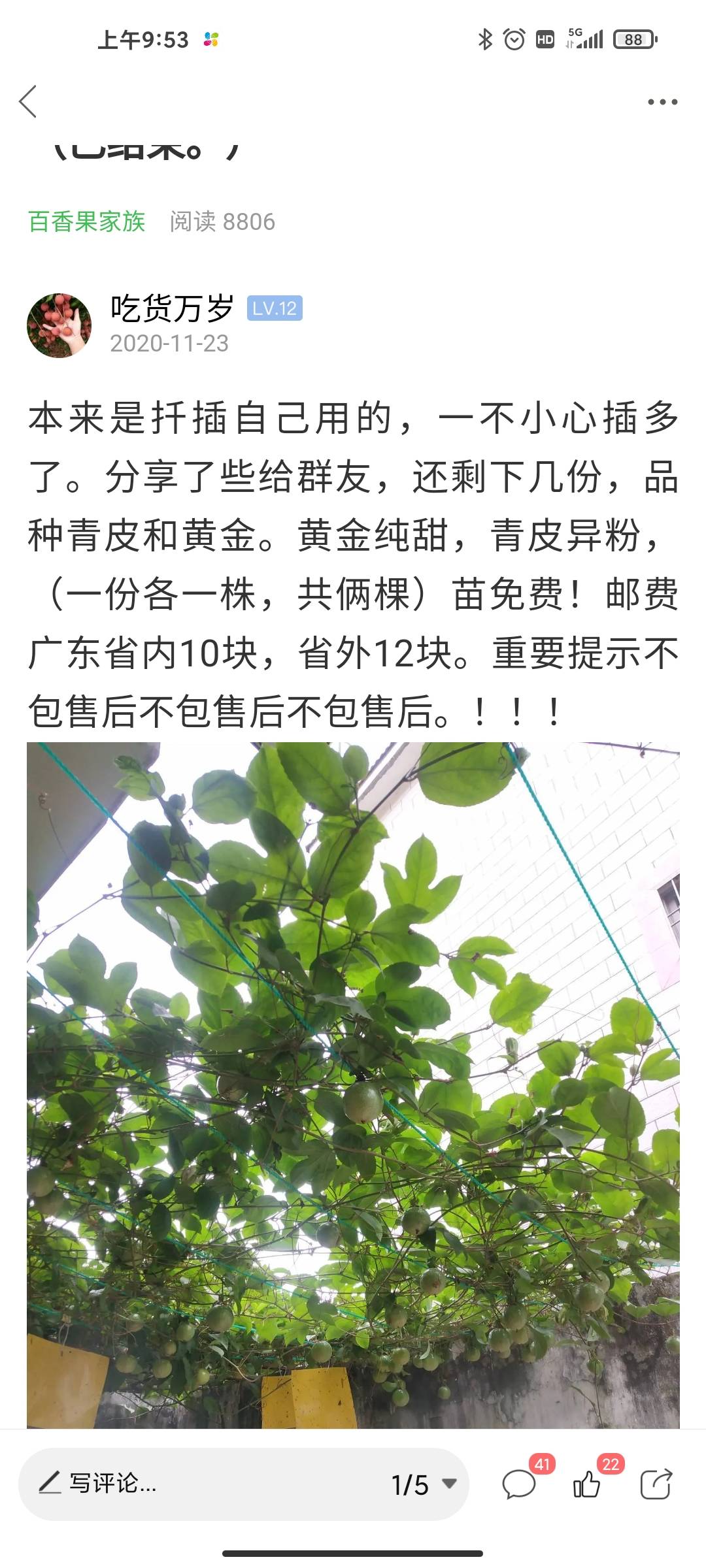Viewport: 706px width, 1568px height.
Task: Open the three-dot overflow menu
Action: [x=662, y=102]
